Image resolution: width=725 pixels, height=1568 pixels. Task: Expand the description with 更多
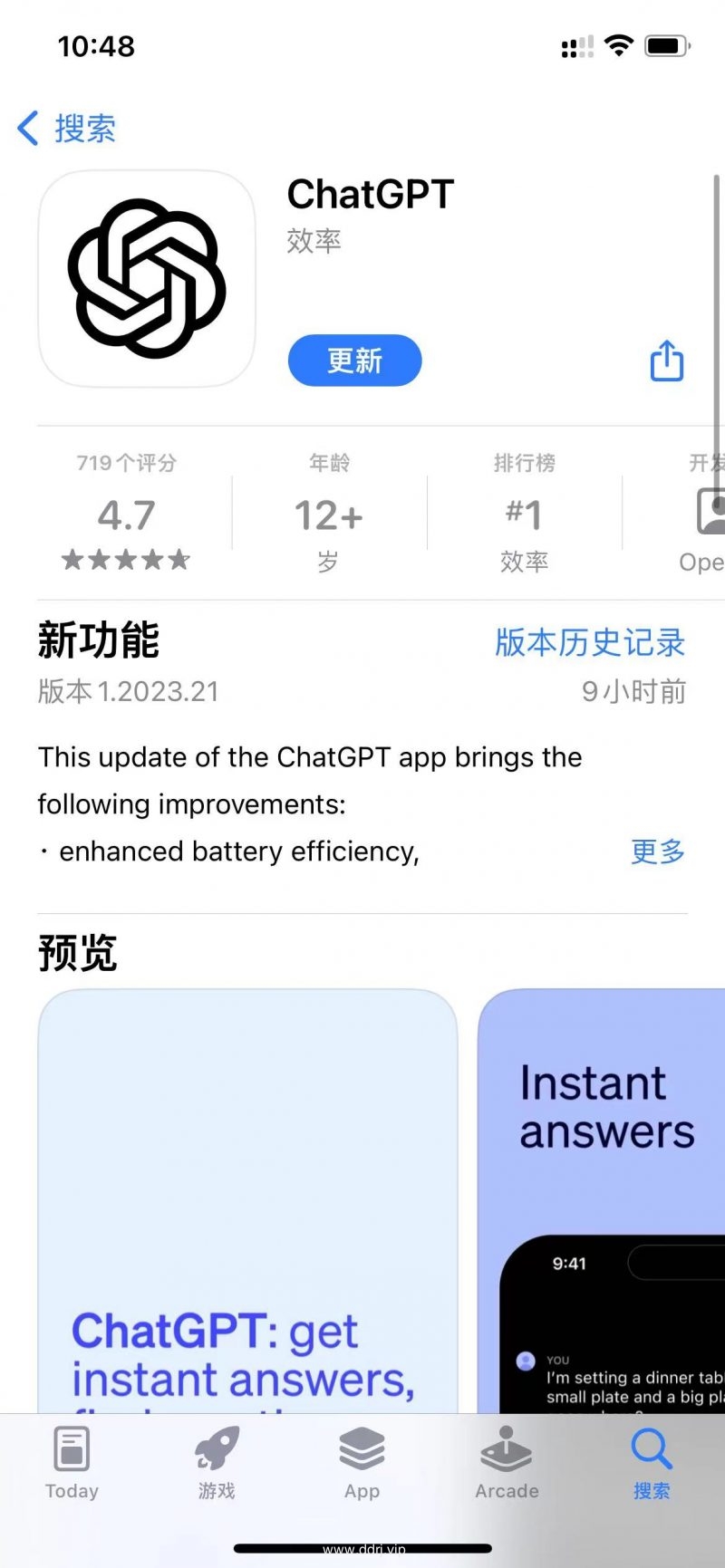point(658,851)
